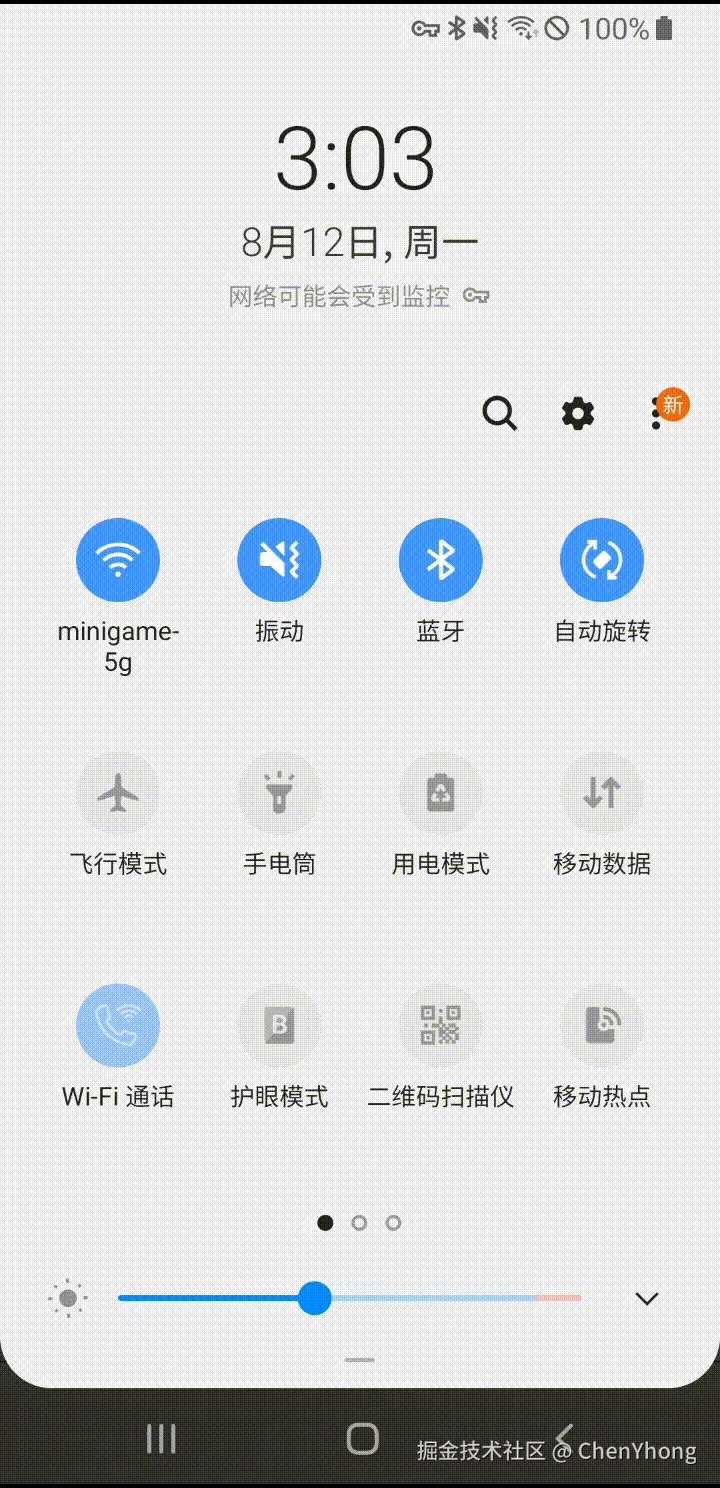
Task: Turn off 自动旋转 auto rotate
Action: click(602, 560)
